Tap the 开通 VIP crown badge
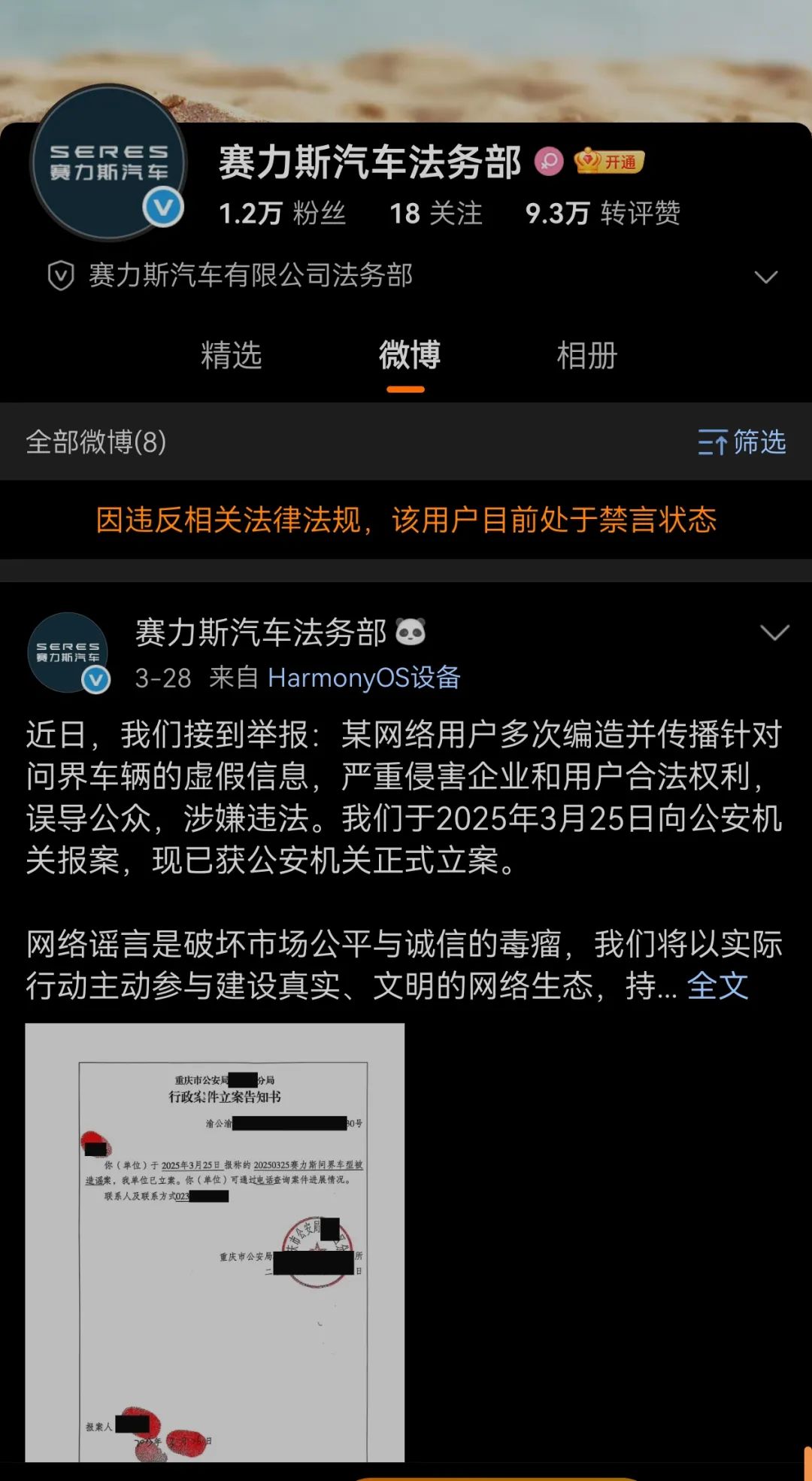Screen dimensions: 812x1481 pos(609,162)
